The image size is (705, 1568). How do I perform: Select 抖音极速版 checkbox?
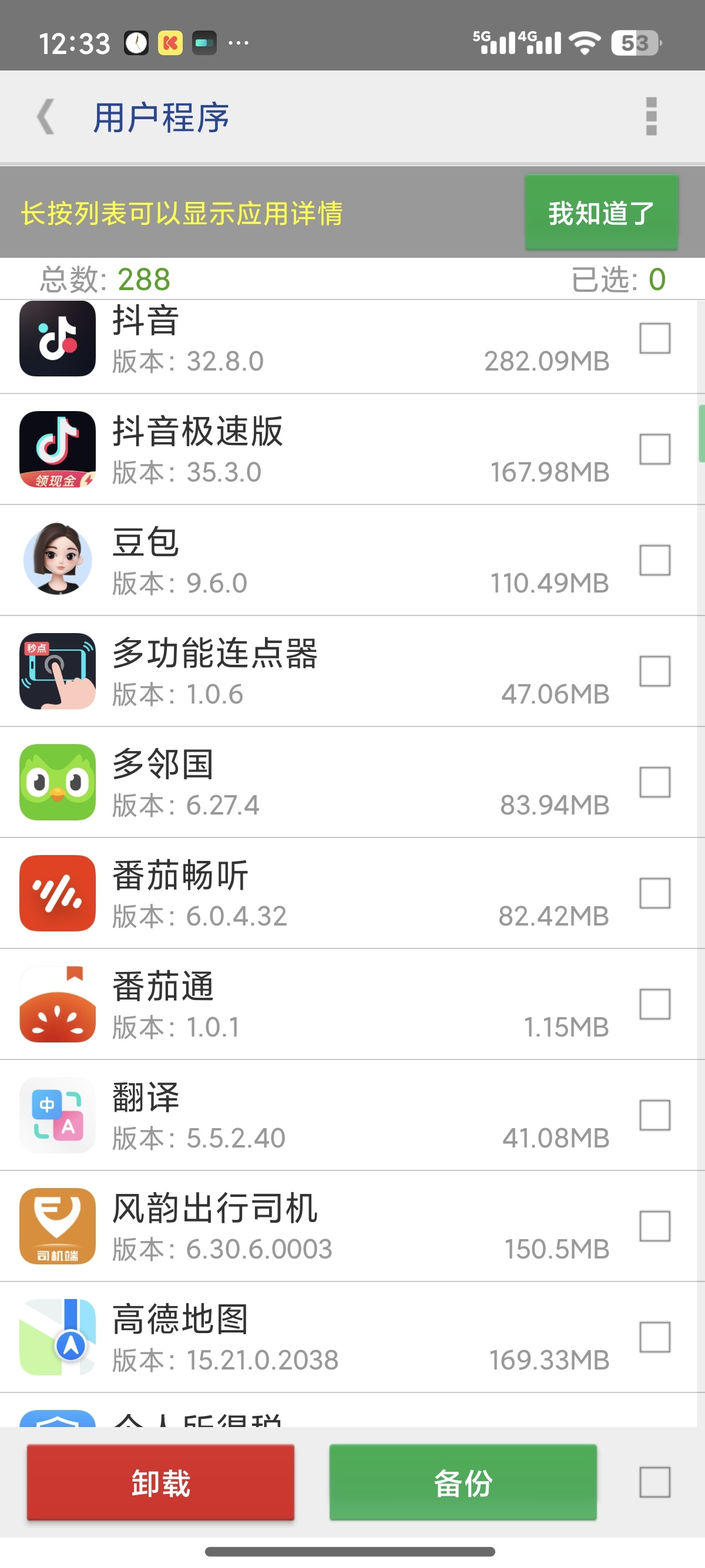(654, 449)
